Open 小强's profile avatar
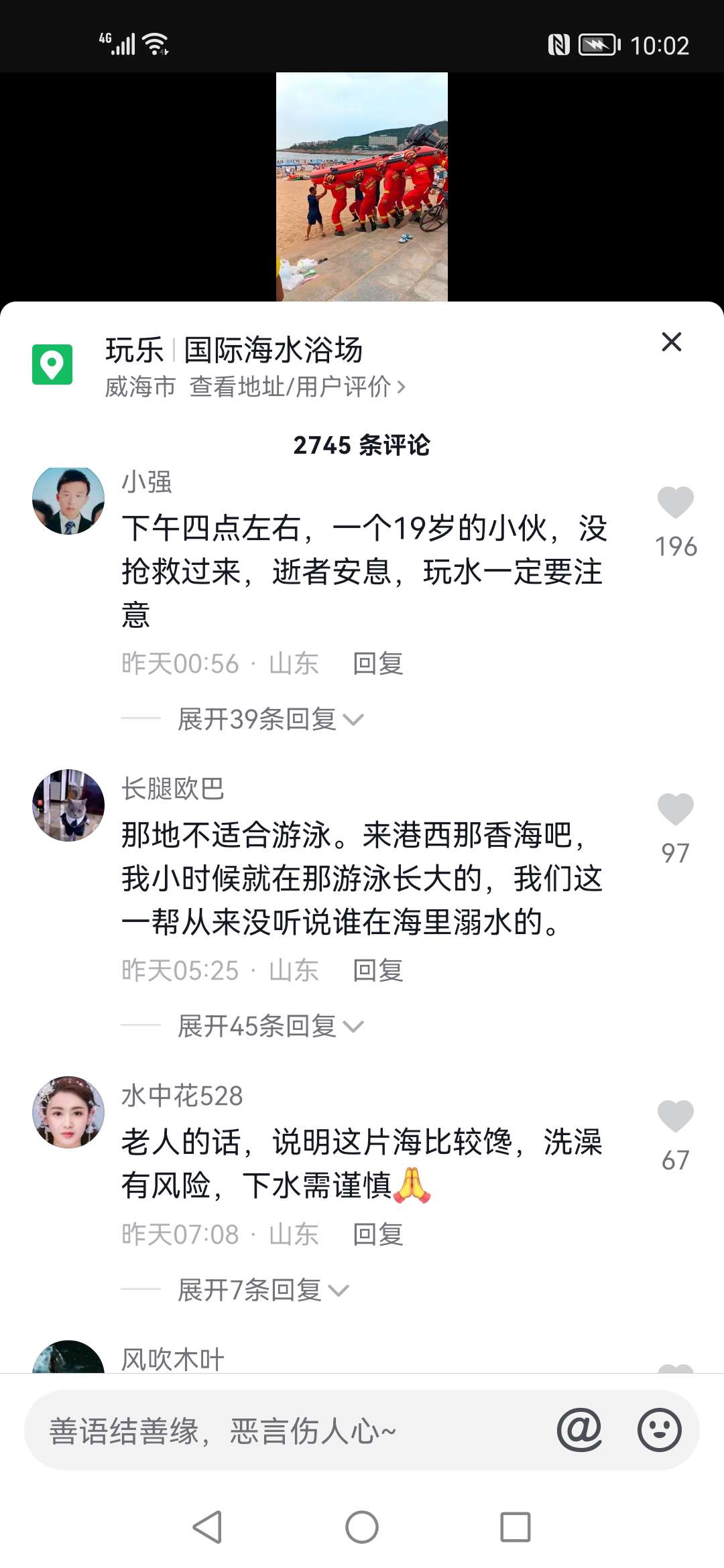 click(68, 501)
